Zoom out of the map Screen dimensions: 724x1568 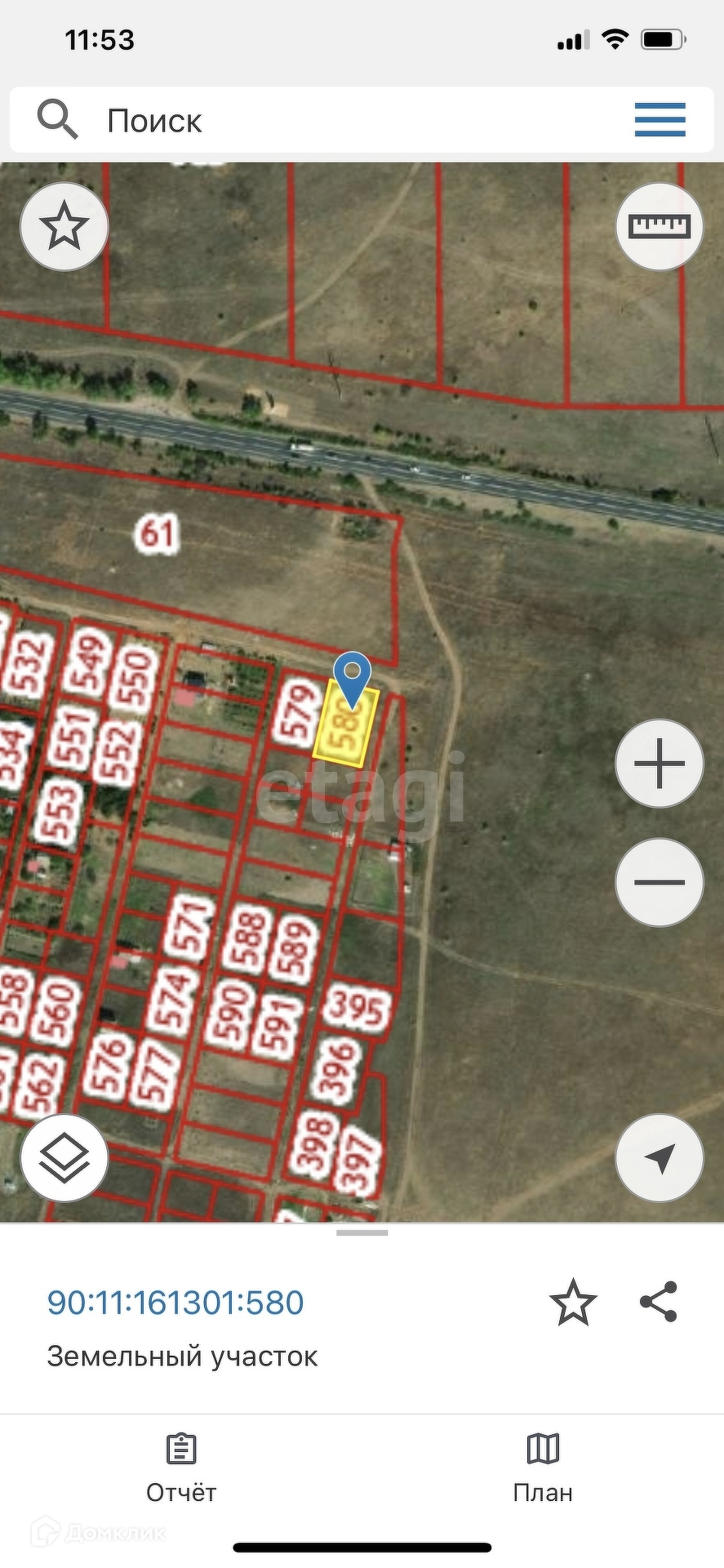point(659,882)
